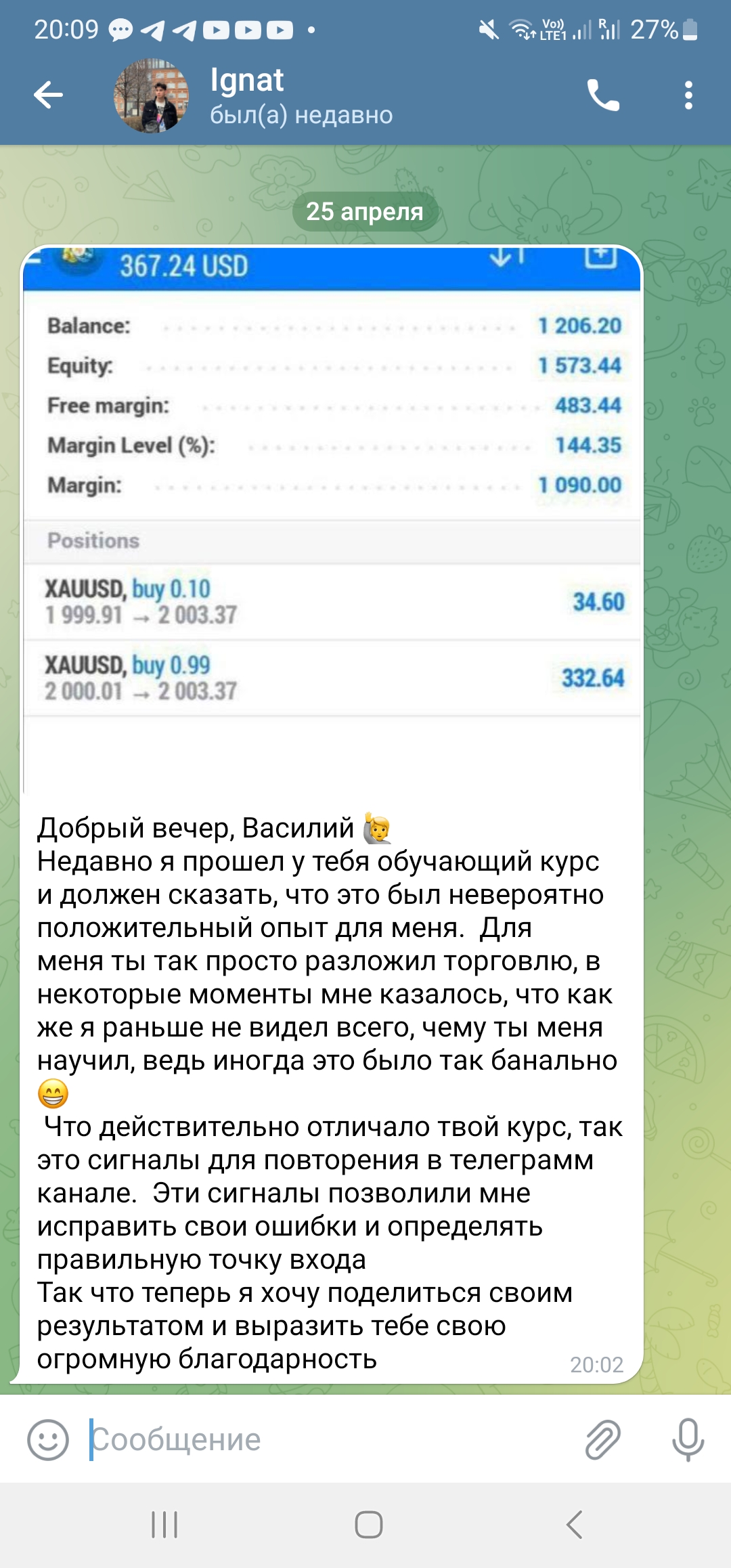The height and width of the screenshot is (1568, 731).
Task: Open the three-dot overflow menu
Action: (688, 95)
